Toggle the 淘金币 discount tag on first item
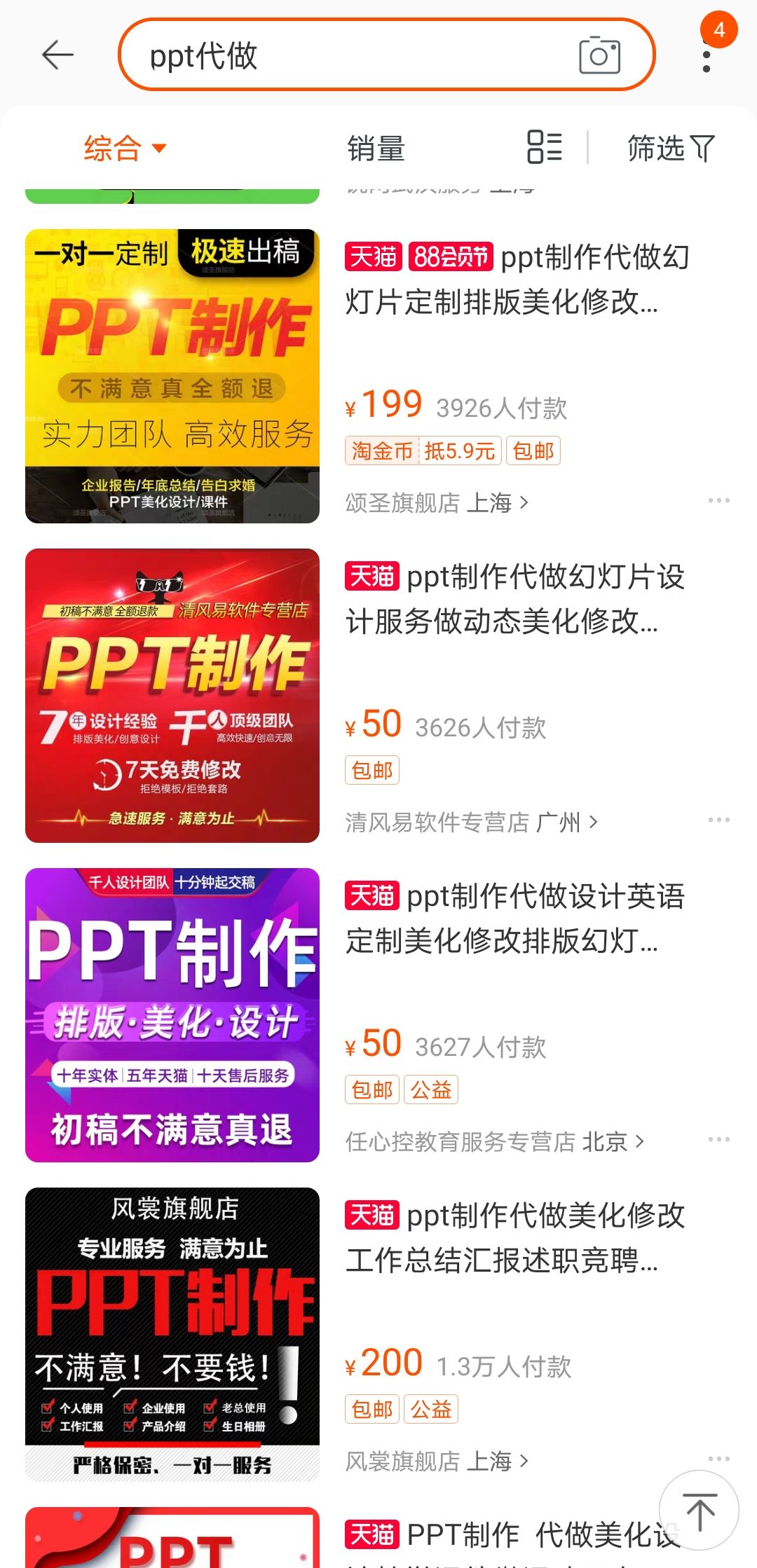This screenshot has width=757, height=1568. 383,451
